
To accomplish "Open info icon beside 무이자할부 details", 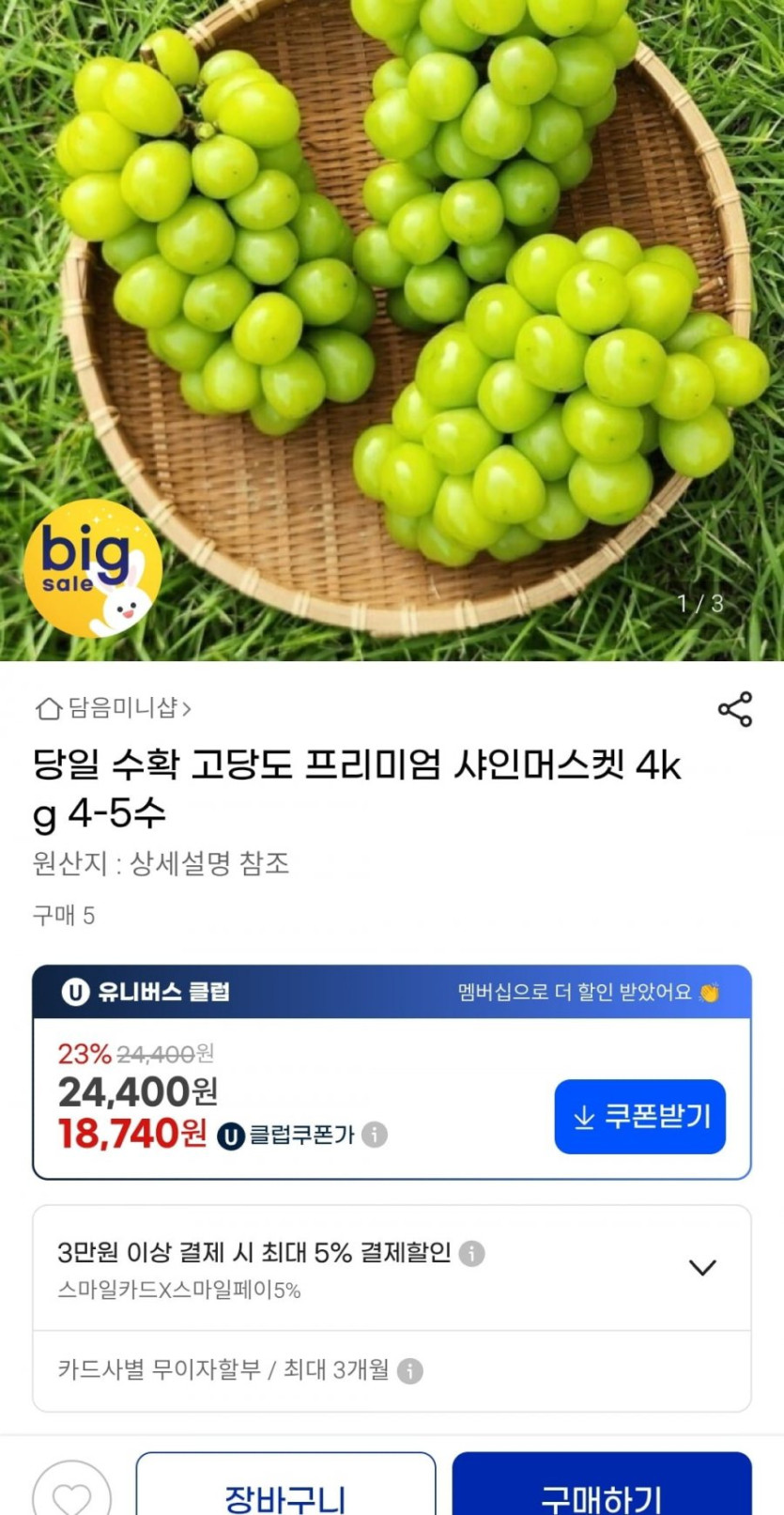I will coord(409,1370).
